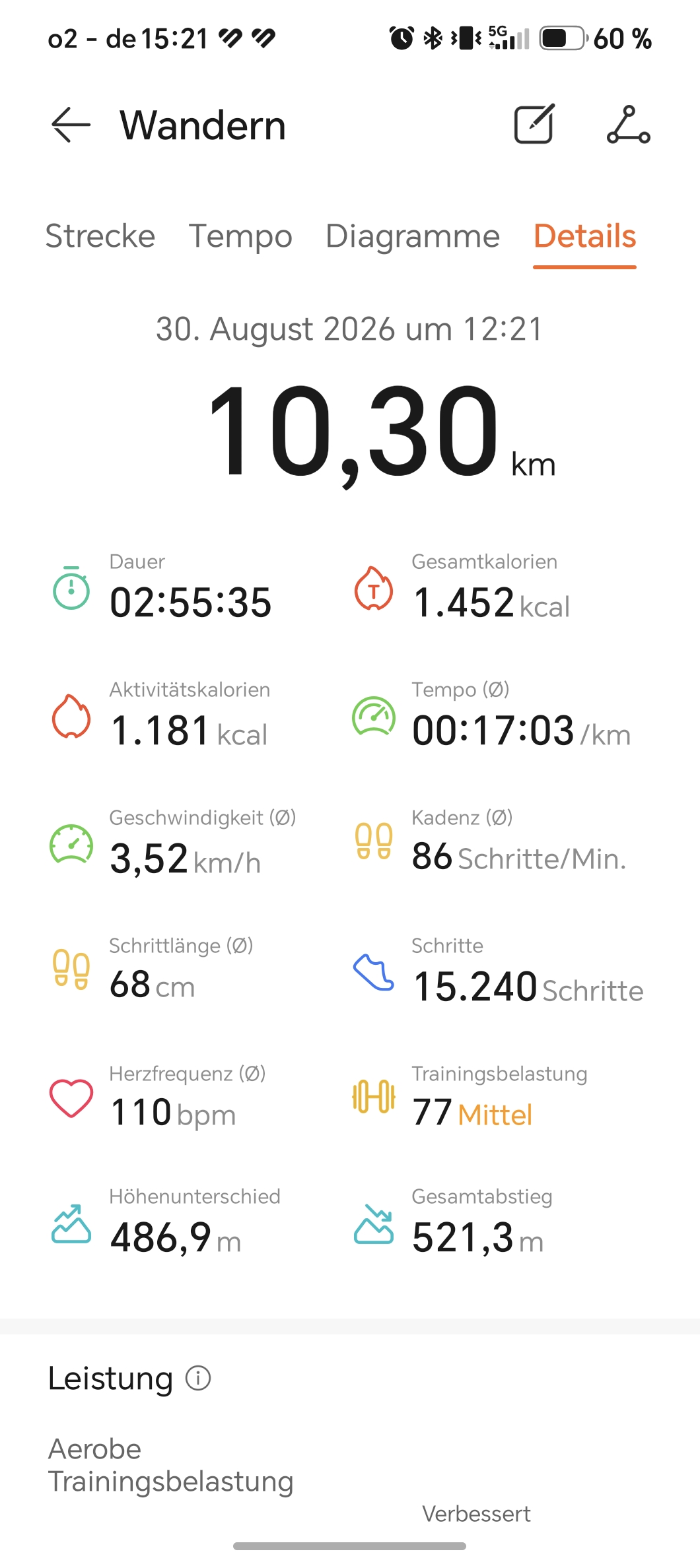700x1568 pixels.
Task: Tap the route share icon
Action: [x=629, y=125]
